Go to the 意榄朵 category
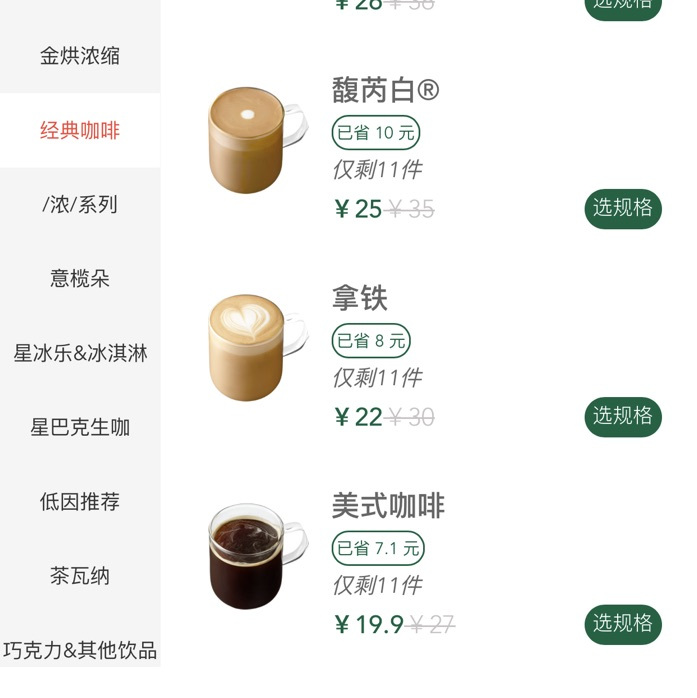The height and width of the screenshot is (698, 697). (x=80, y=278)
